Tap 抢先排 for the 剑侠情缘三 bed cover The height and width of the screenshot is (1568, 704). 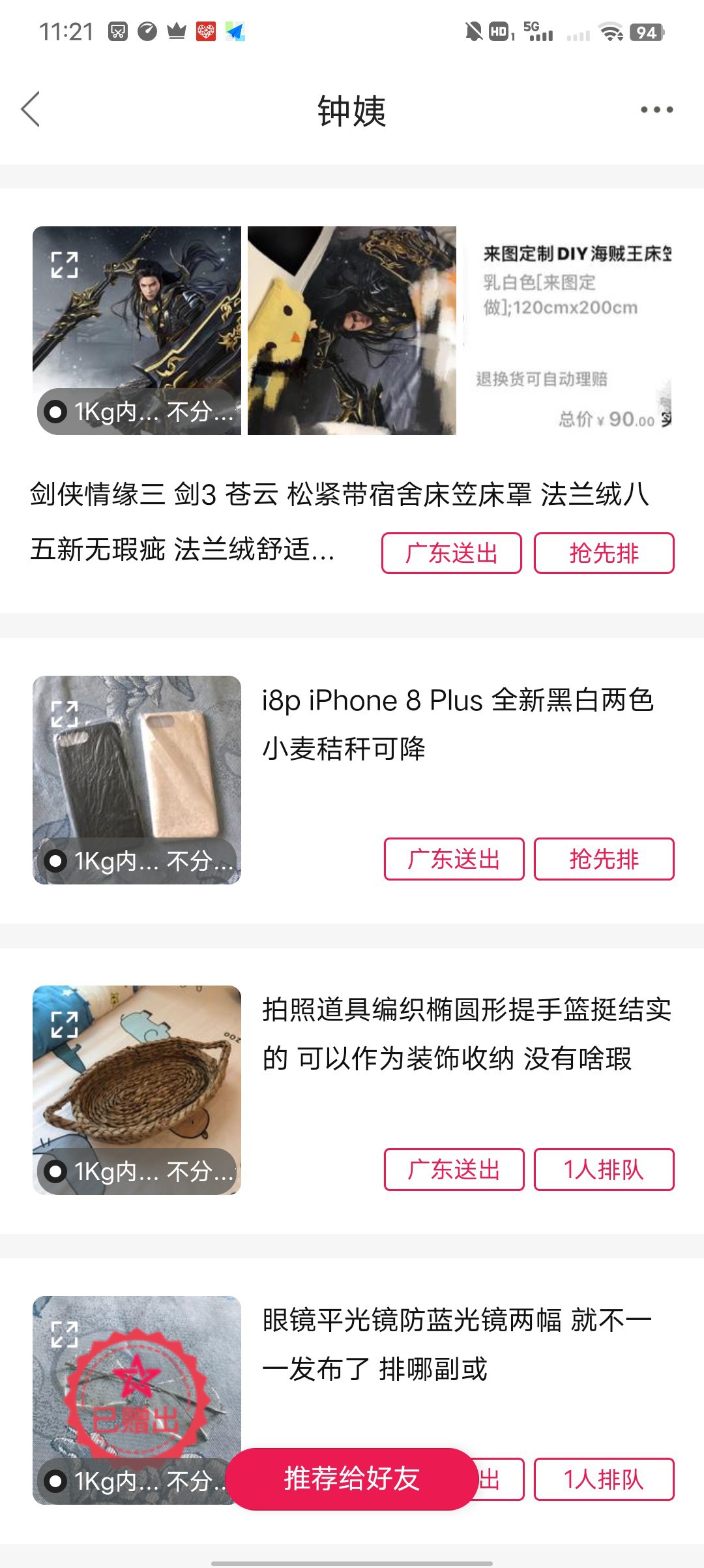coord(604,553)
